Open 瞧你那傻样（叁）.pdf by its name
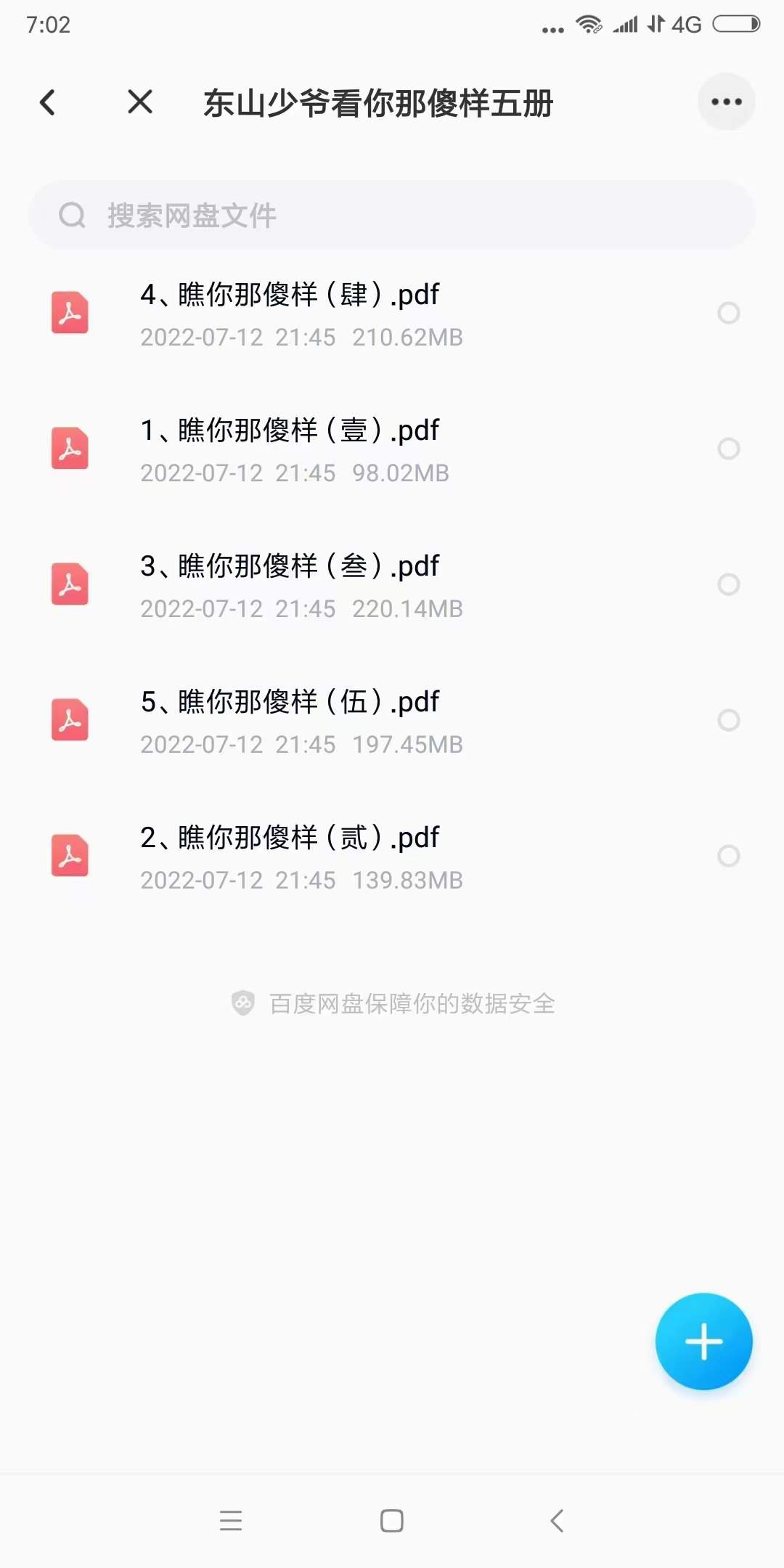 pyautogui.click(x=290, y=565)
